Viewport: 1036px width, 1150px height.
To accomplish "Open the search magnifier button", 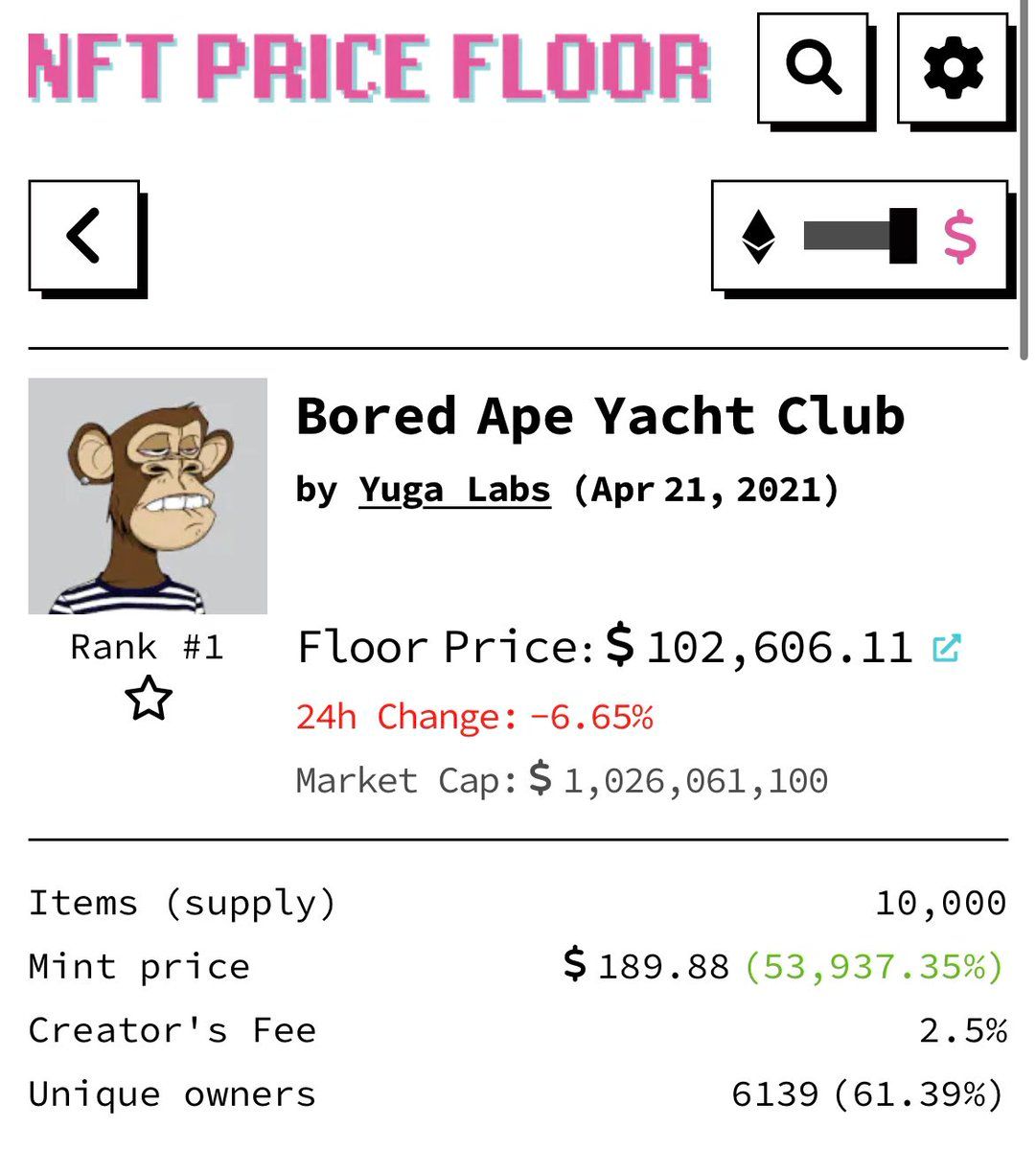I will point(813,68).
